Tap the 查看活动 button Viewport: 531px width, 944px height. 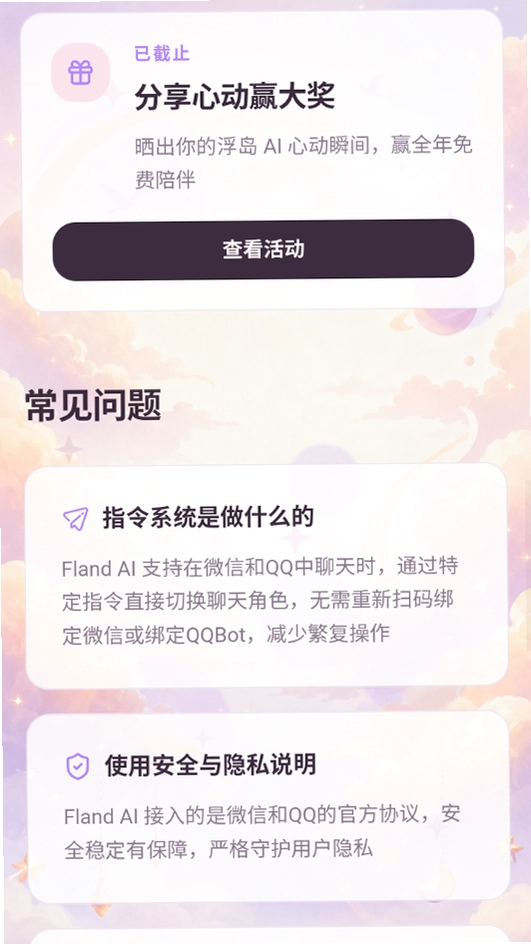point(263,250)
